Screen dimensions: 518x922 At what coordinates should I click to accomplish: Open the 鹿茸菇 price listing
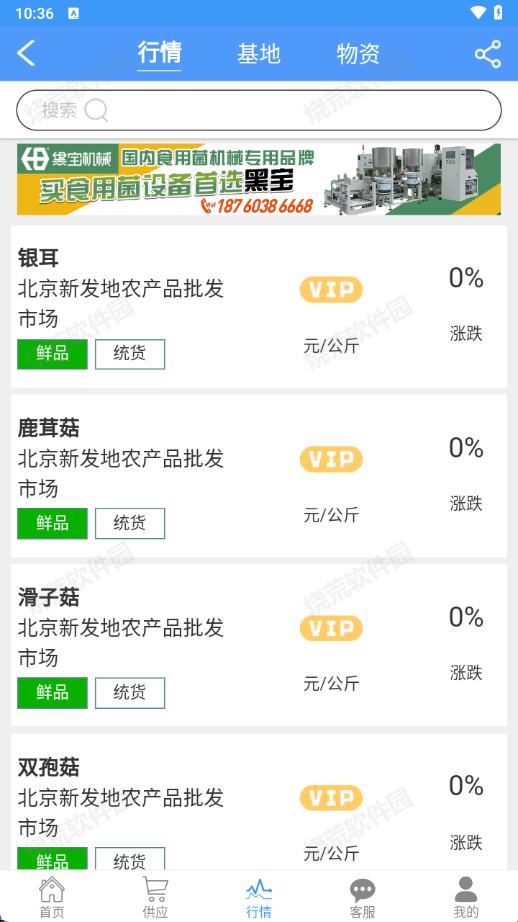259,476
